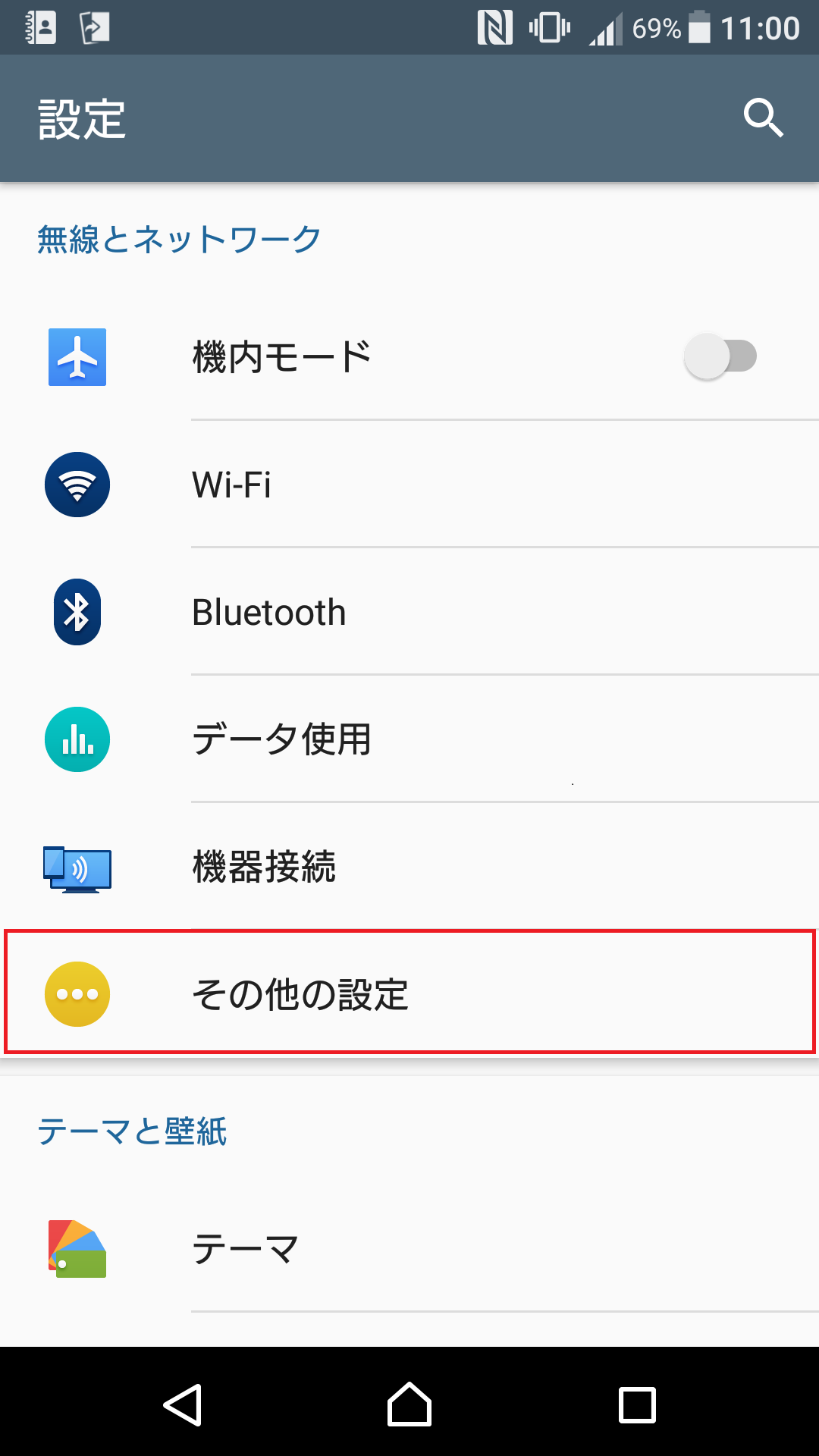Tap the テーマ wallpaper icon
The image size is (819, 1456).
[77, 1247]
